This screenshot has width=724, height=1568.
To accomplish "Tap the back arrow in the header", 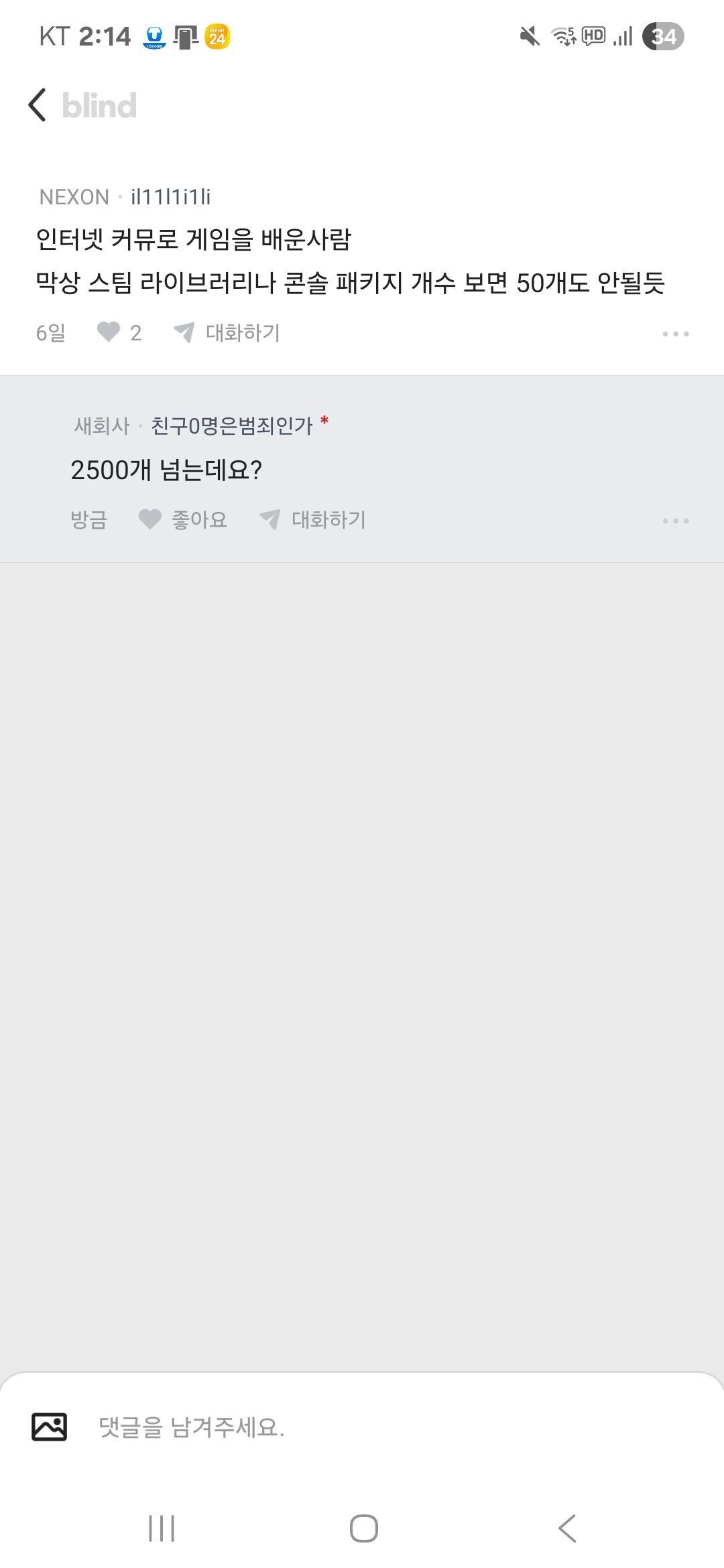I will pyautogui.click(x=37, y=104).
